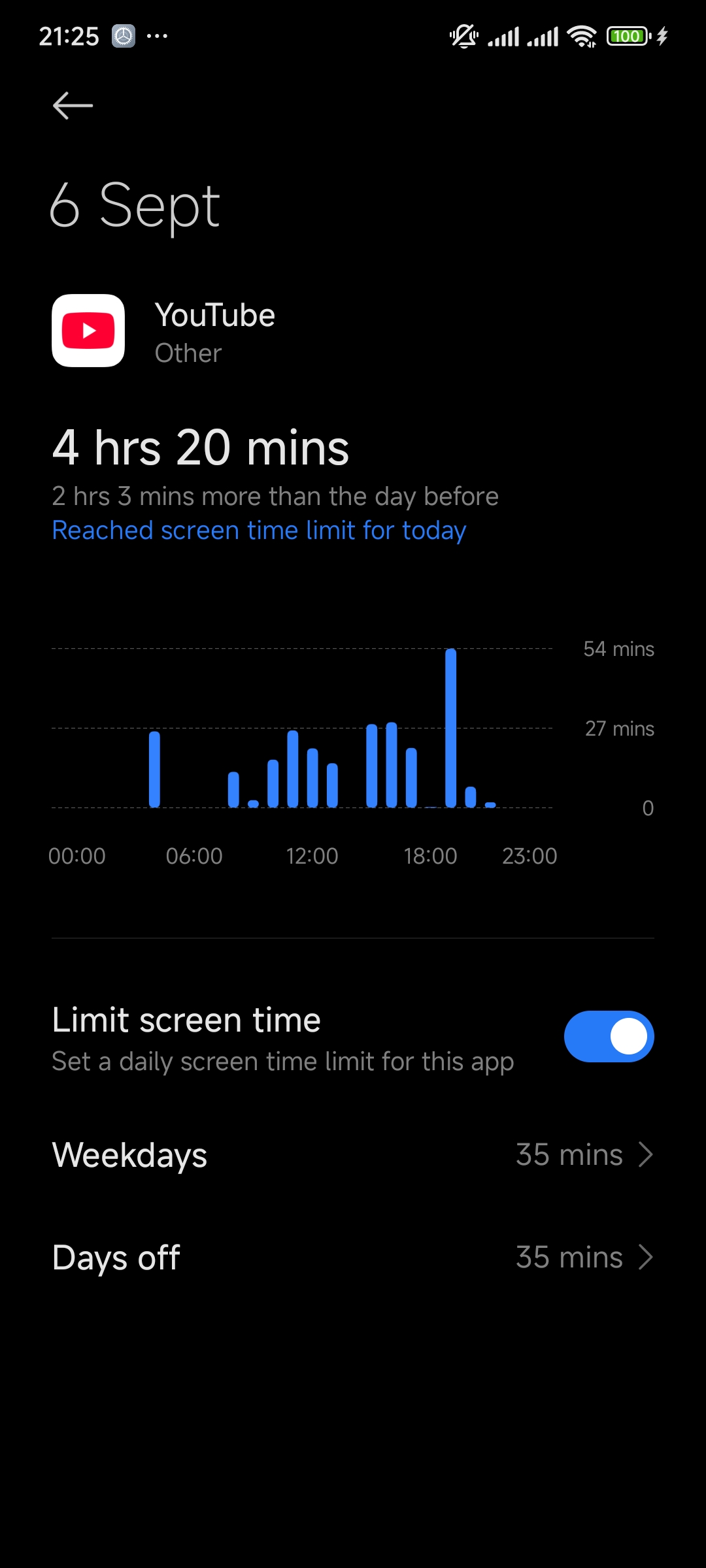Go back using the top arrow
This screenshot has width=706, height=1568.
(x=73, y=105)
